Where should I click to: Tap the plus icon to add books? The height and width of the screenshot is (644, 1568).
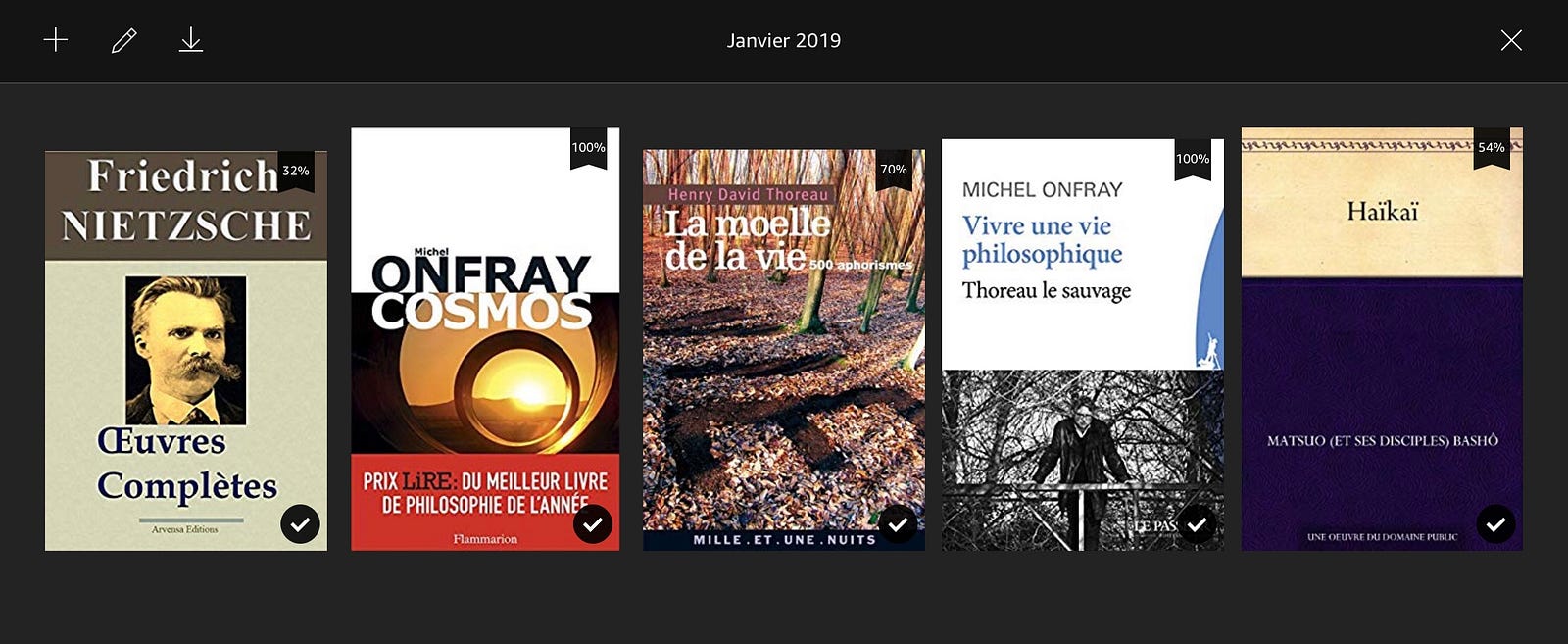click(x=56, y=40)
